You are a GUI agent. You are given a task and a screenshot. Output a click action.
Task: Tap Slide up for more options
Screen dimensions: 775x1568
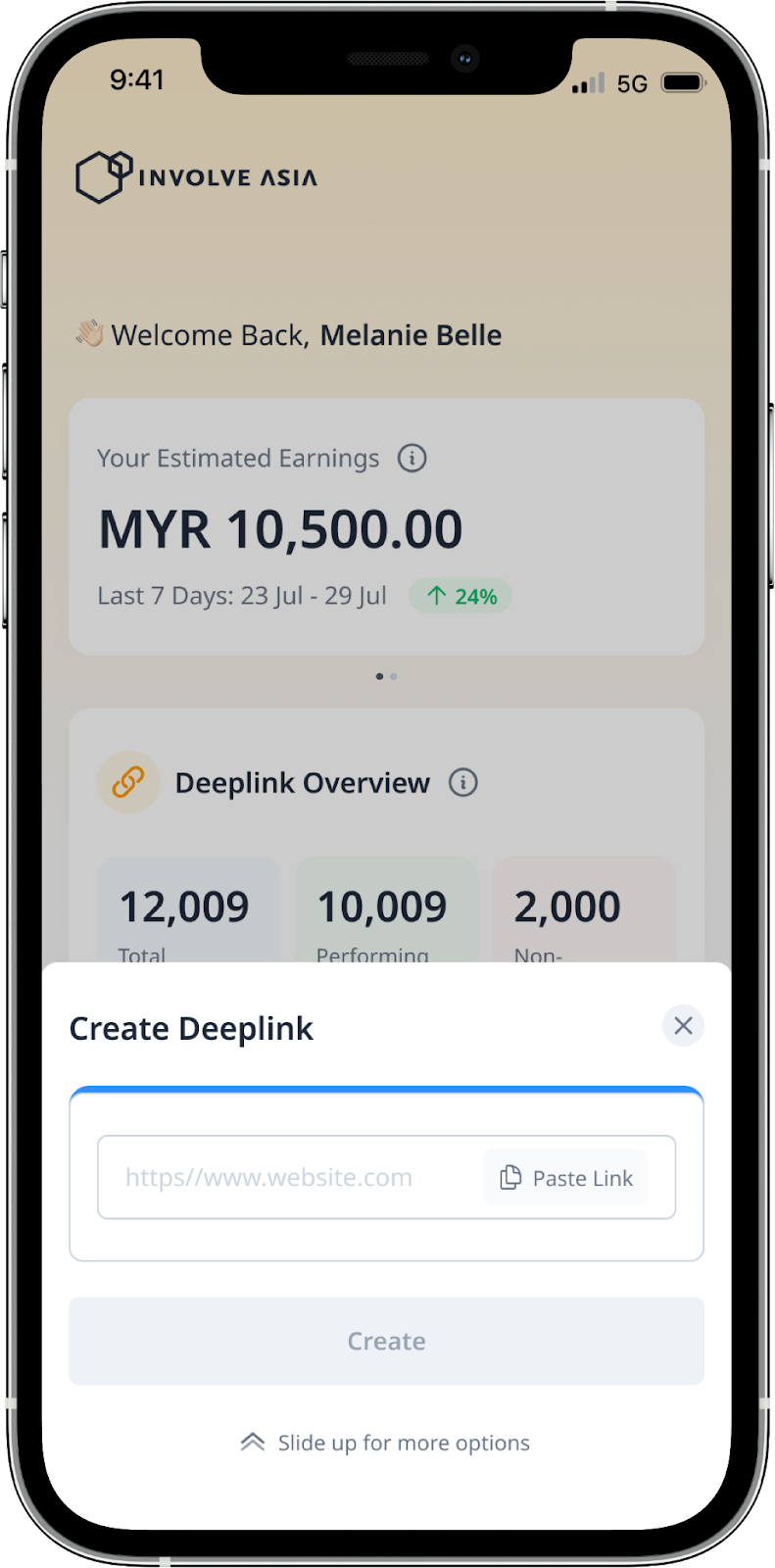[x=385, y=1443]
